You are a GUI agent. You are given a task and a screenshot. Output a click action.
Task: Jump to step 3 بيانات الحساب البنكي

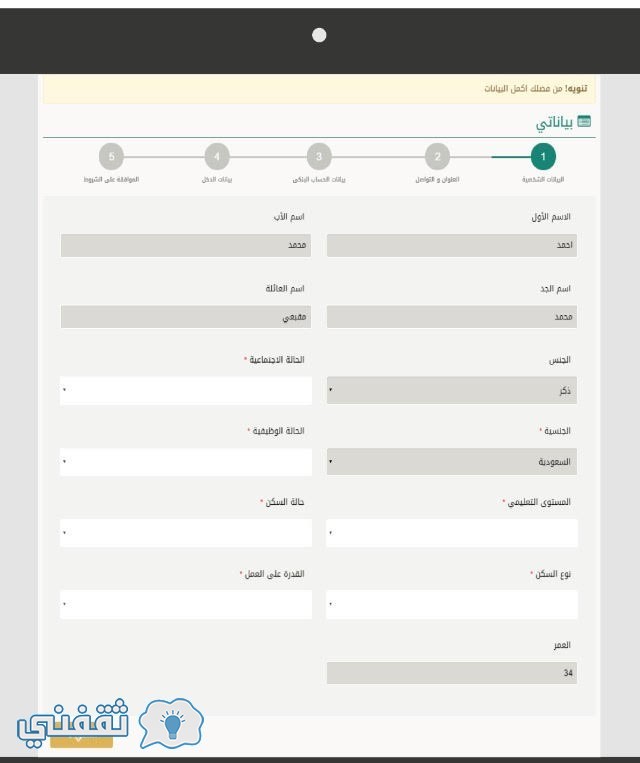tap(319, 157)
